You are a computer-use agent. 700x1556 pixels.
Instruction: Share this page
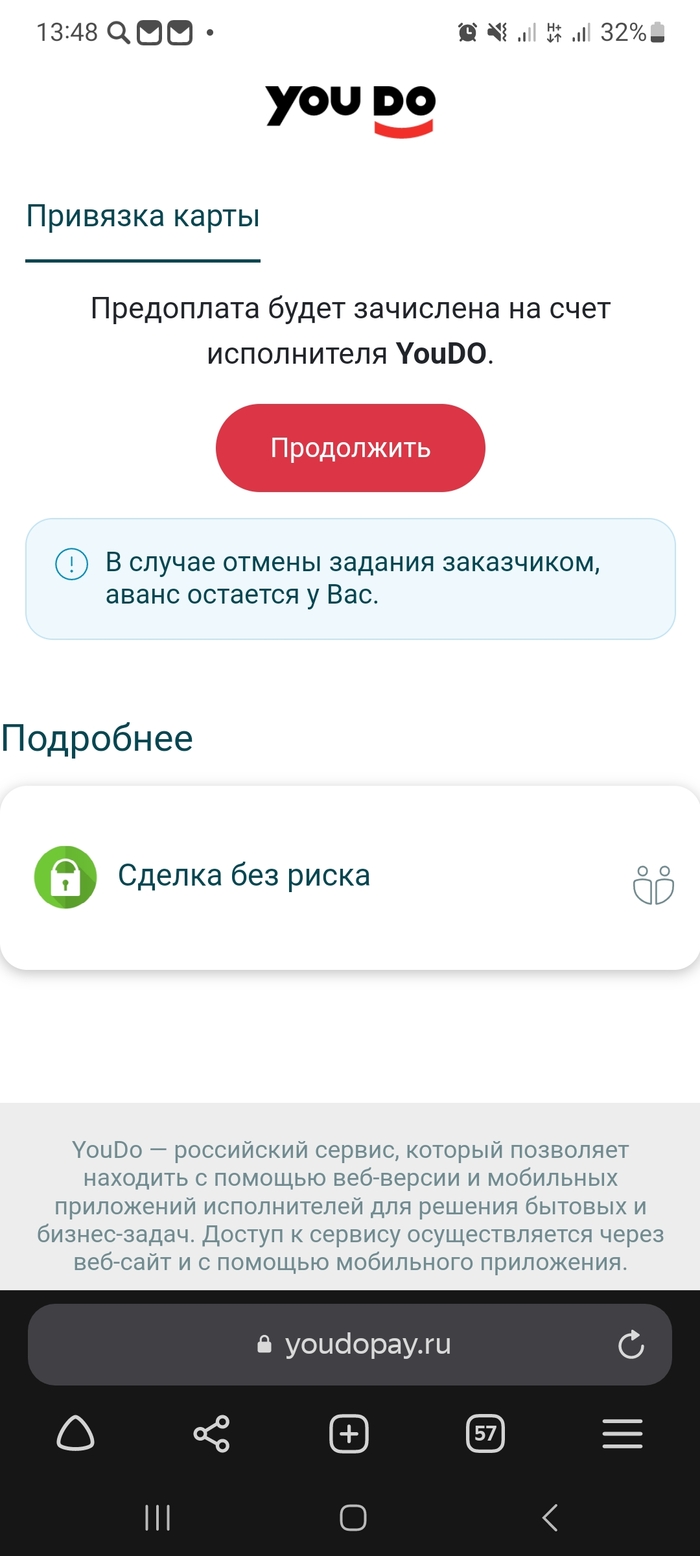click(211, 1435)
